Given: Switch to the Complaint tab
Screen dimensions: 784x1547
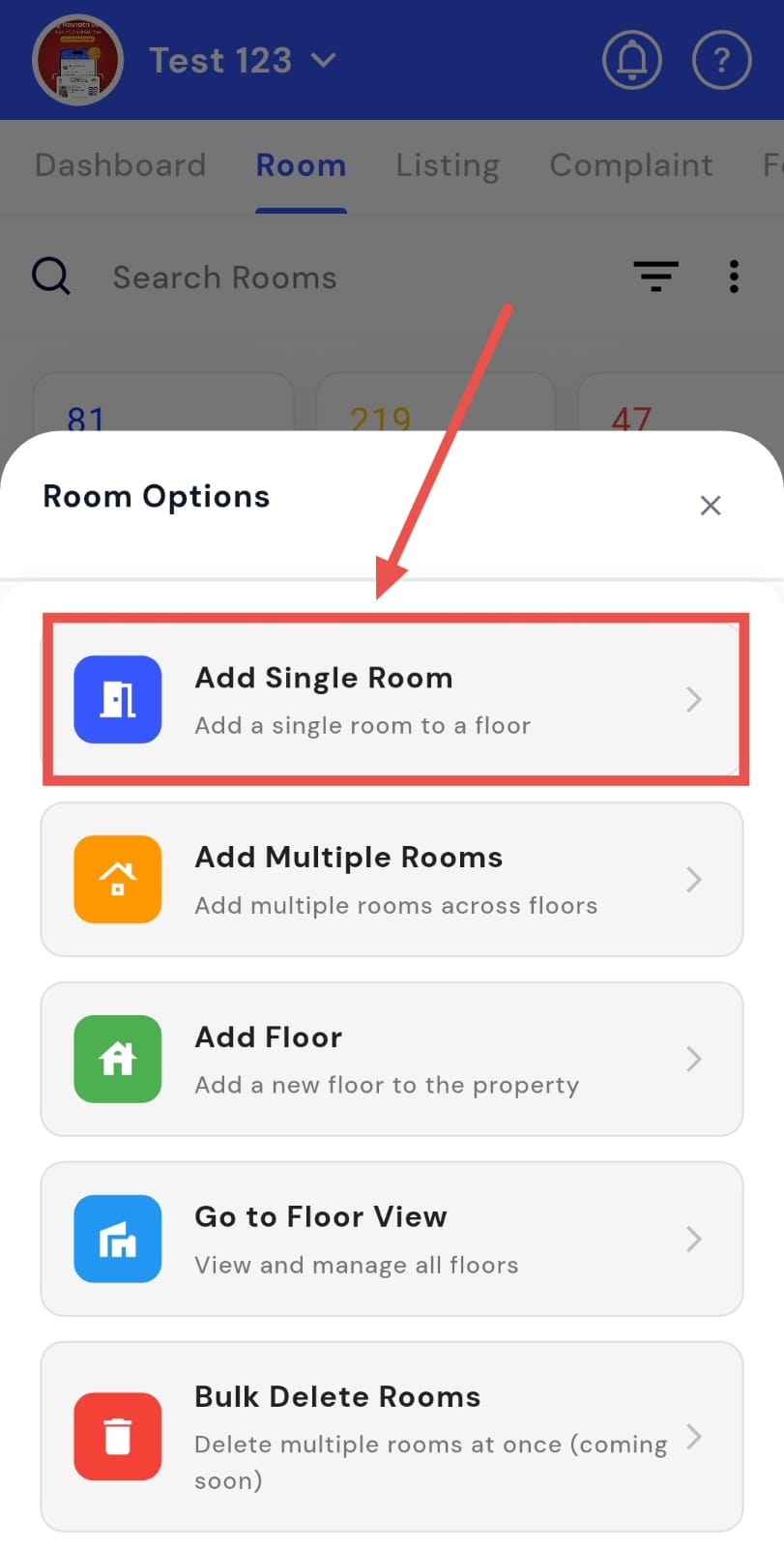Looking at the screenshot, I should point(631,165).
